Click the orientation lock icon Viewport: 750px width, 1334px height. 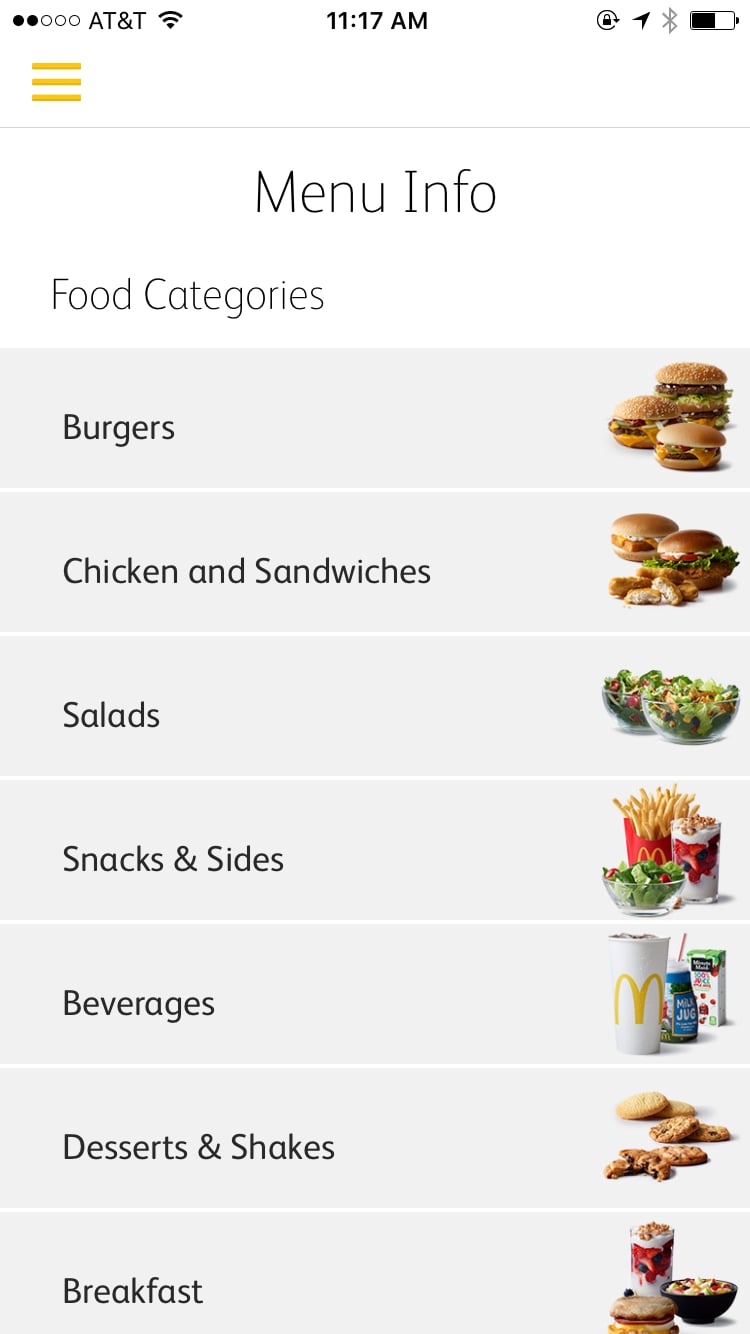coord(608,19)
